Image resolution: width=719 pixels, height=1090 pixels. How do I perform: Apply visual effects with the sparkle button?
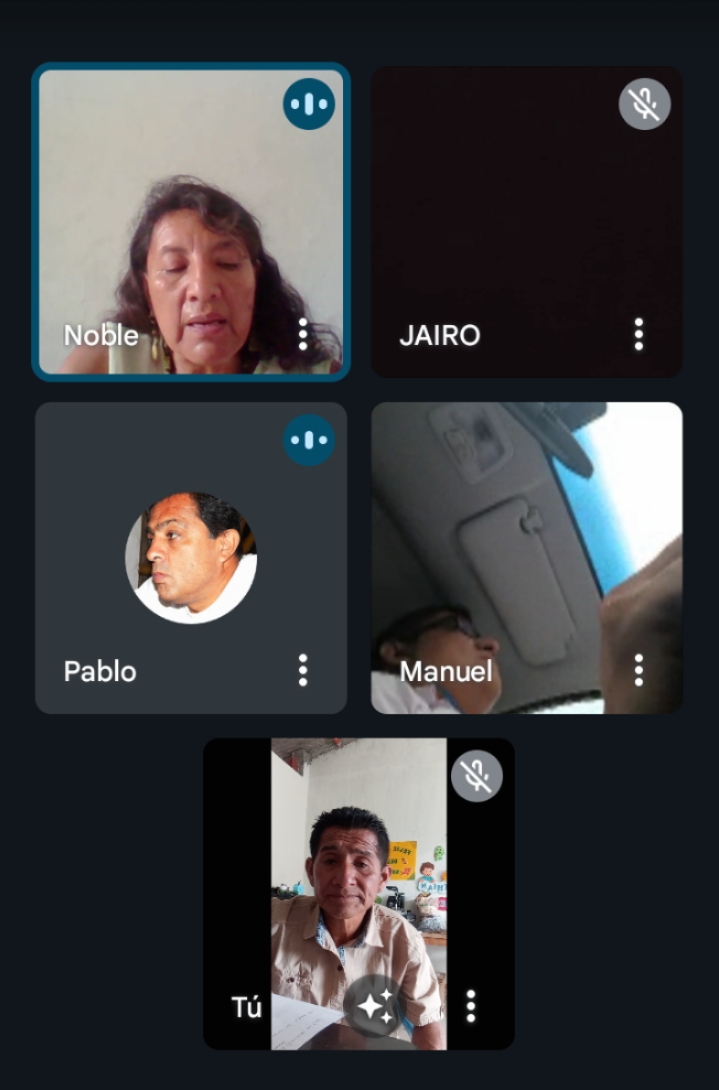tap(376, 1007)
